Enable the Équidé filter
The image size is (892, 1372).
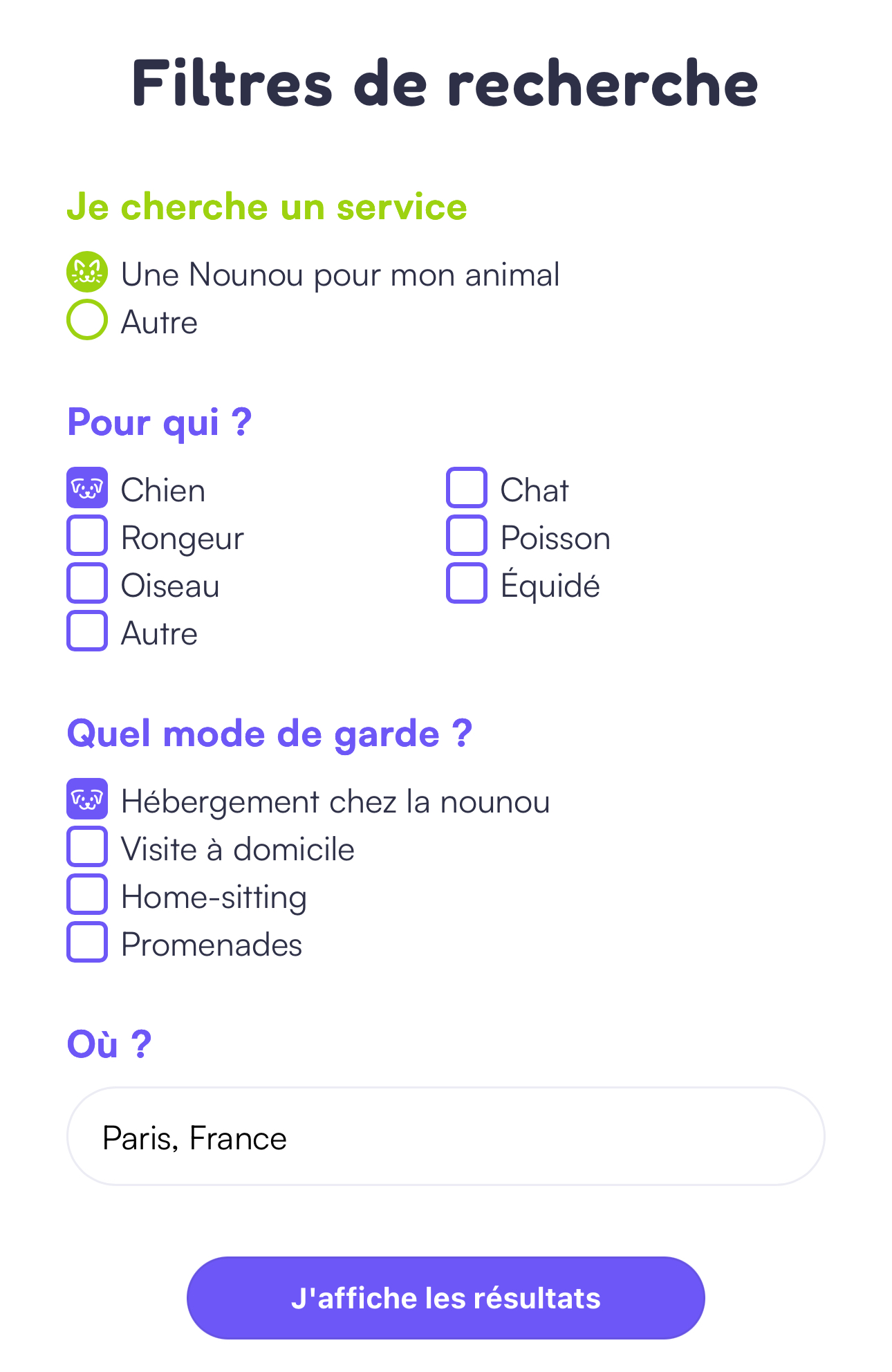coord(467,584)
